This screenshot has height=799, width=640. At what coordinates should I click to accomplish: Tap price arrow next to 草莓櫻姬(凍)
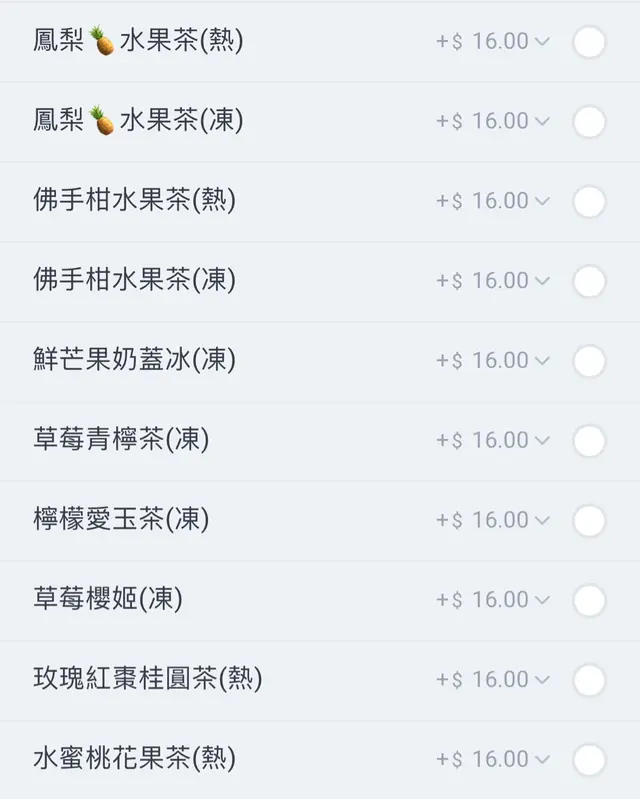coord(542,600)
